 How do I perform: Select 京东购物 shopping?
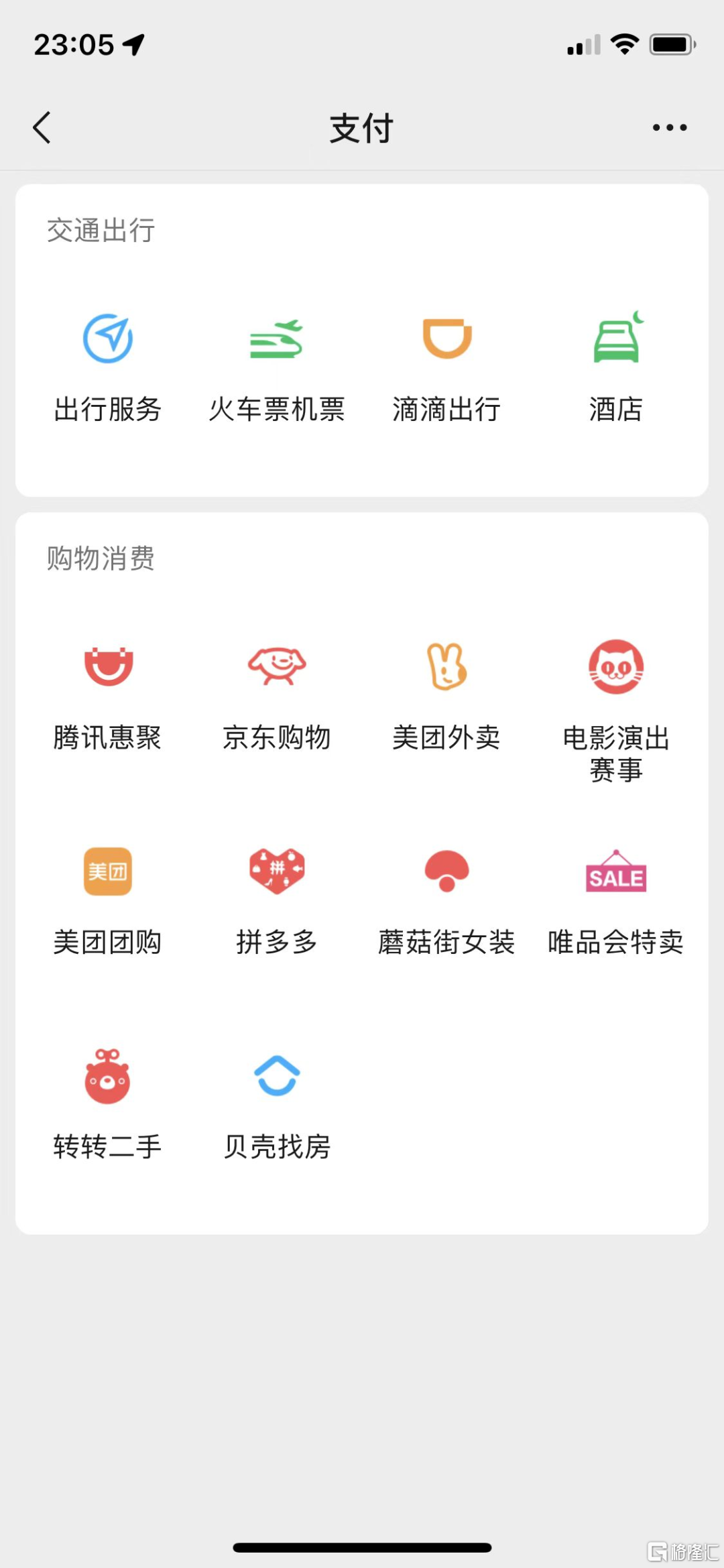tap(277, 696)
